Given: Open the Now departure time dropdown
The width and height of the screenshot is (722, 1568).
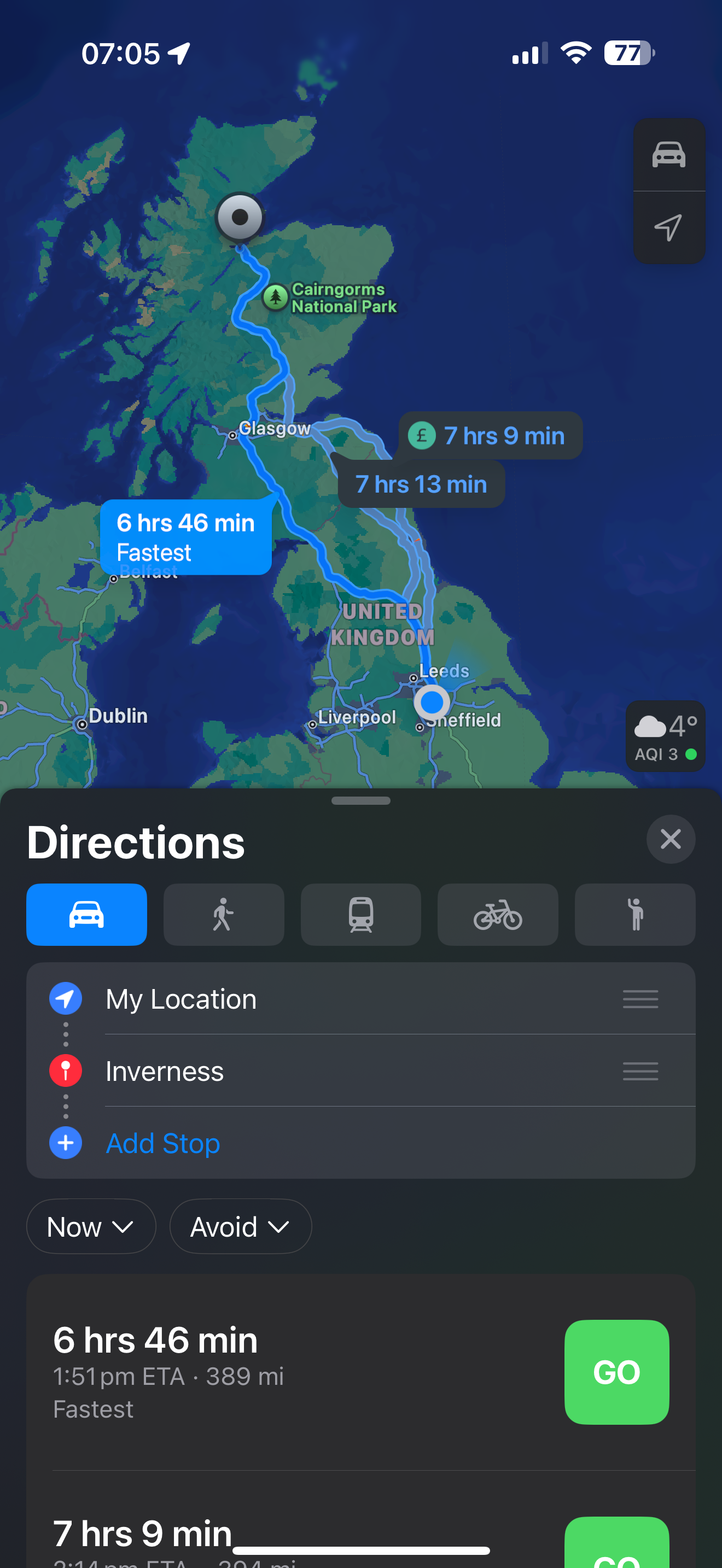Looking at the screenshot, I should point(91,1226).
